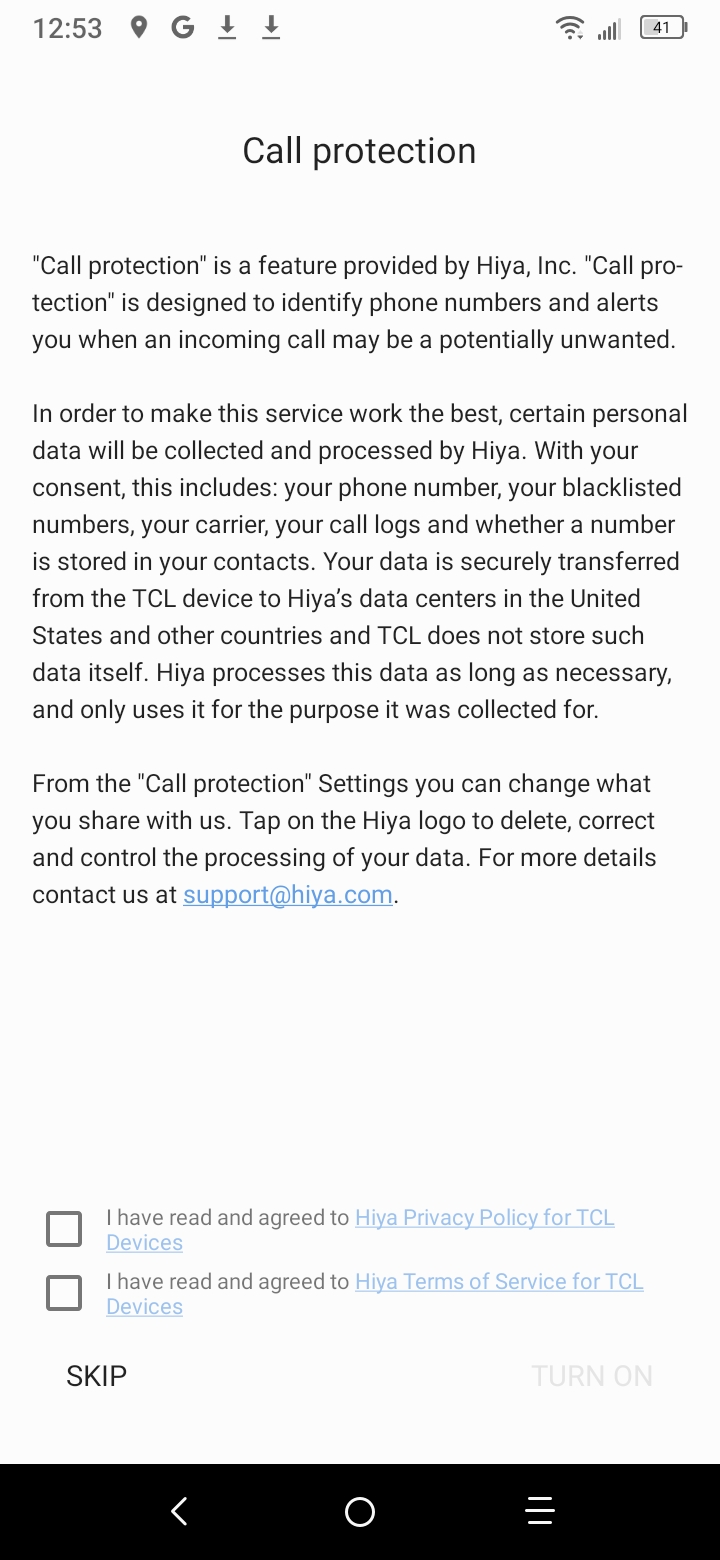Check the Hiya Terms of Service agreement box

coord(64,1293)
